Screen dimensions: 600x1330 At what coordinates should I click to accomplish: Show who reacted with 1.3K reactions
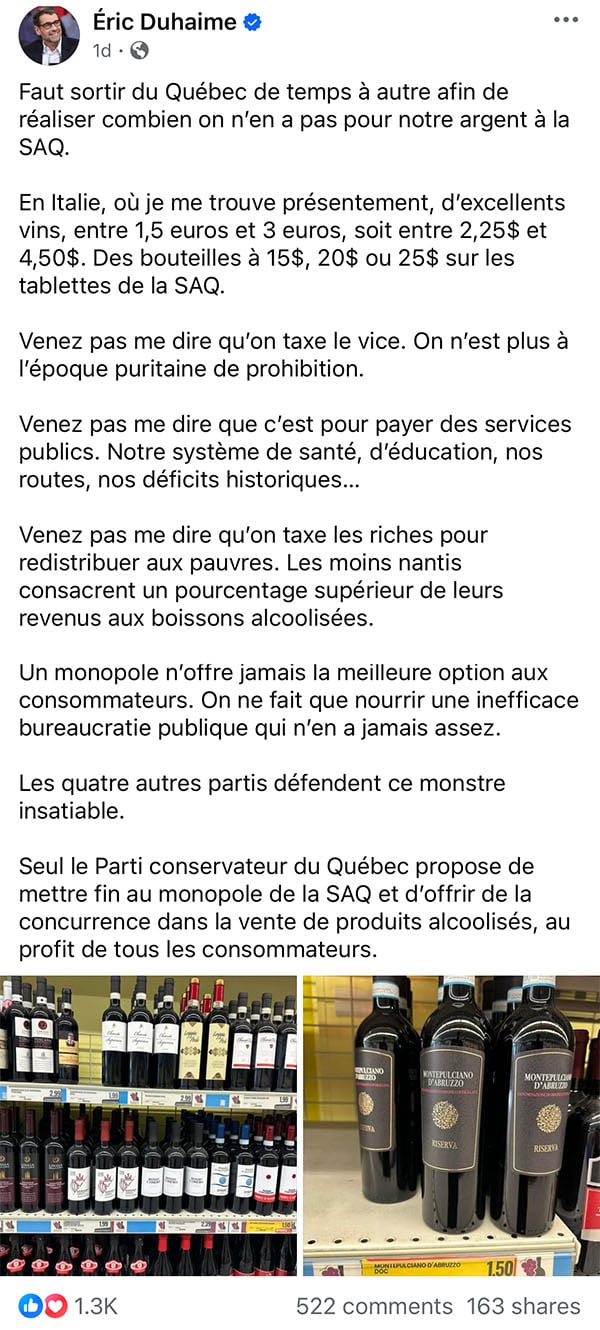pos(68,1306)
